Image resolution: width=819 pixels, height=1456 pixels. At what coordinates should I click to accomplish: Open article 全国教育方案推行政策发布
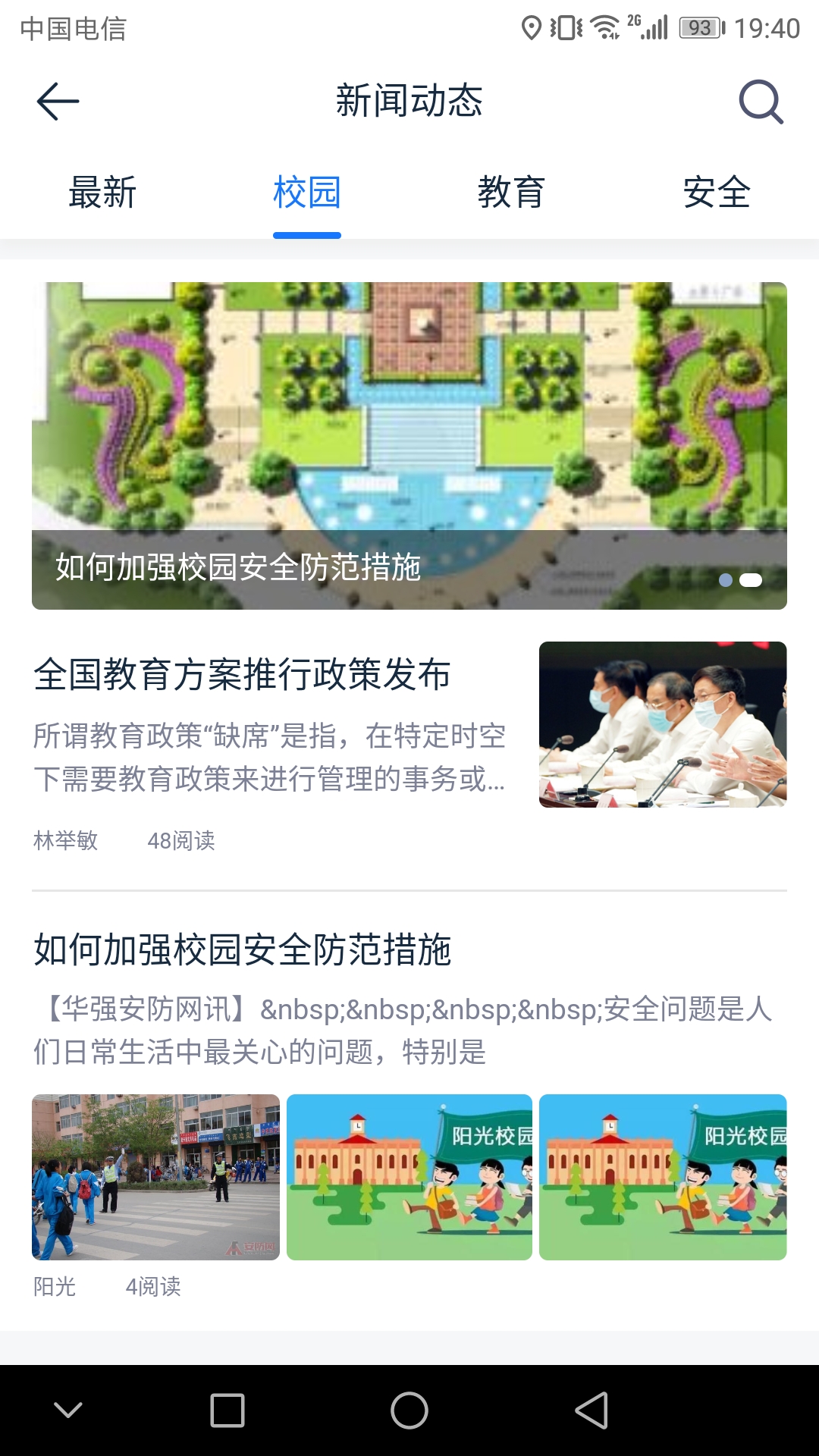pos(243,674)
